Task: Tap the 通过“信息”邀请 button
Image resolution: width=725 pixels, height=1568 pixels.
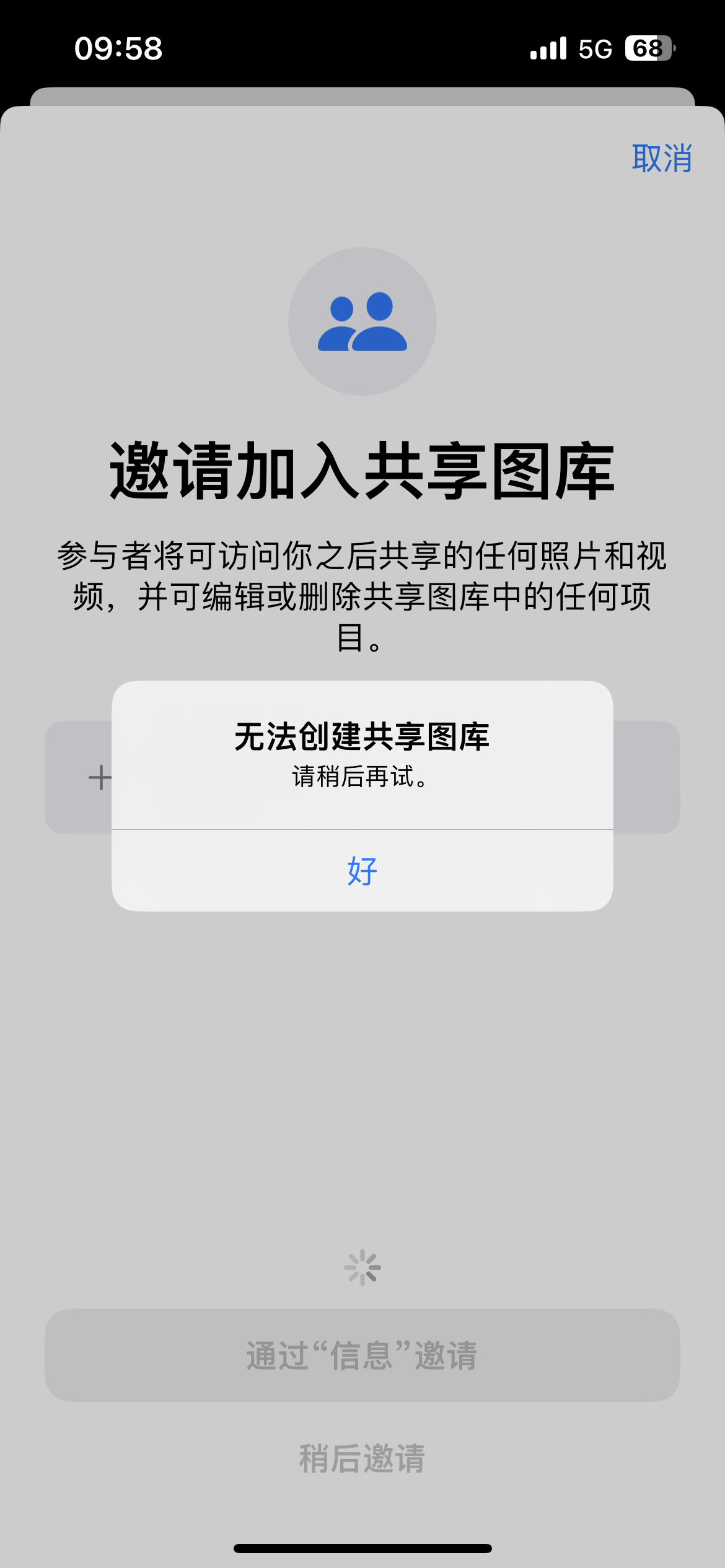Action: point(362,1356)
